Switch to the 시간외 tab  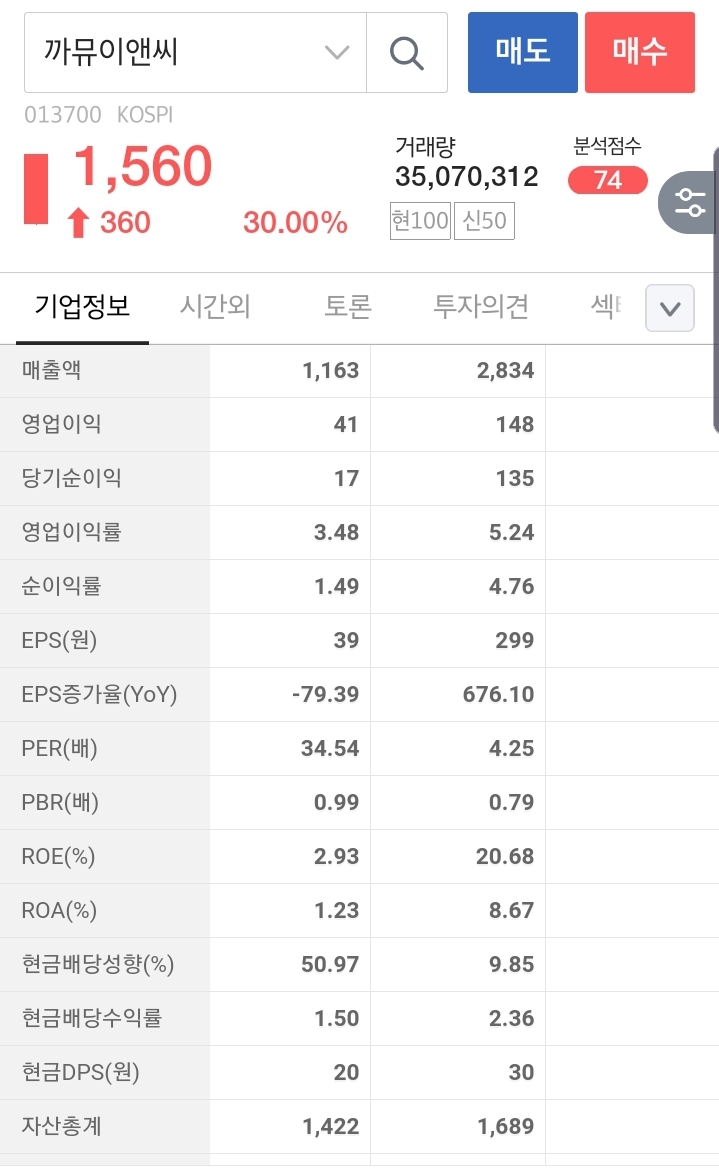215,306
